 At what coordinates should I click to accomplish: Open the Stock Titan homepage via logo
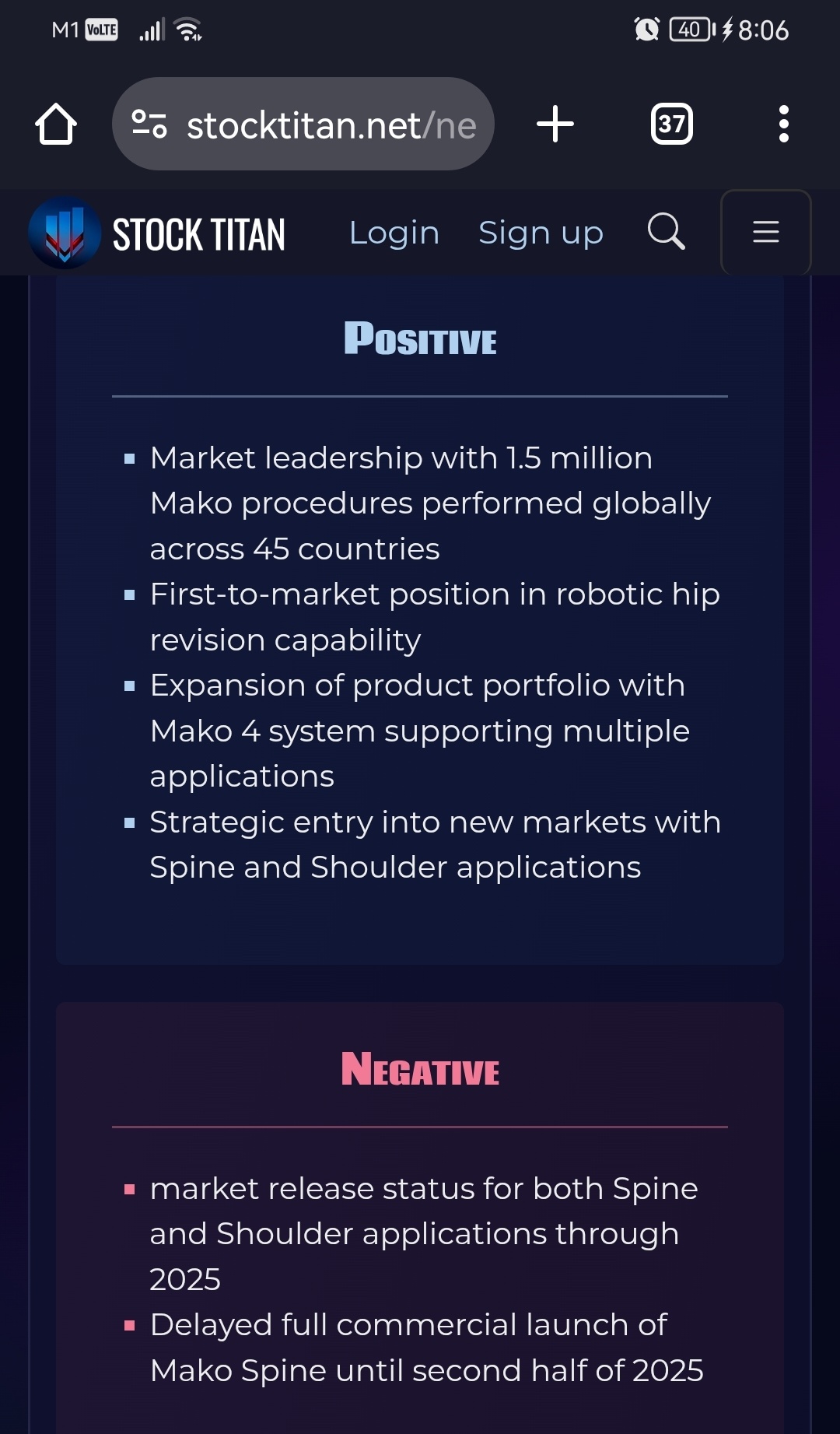tap(156, 233)
